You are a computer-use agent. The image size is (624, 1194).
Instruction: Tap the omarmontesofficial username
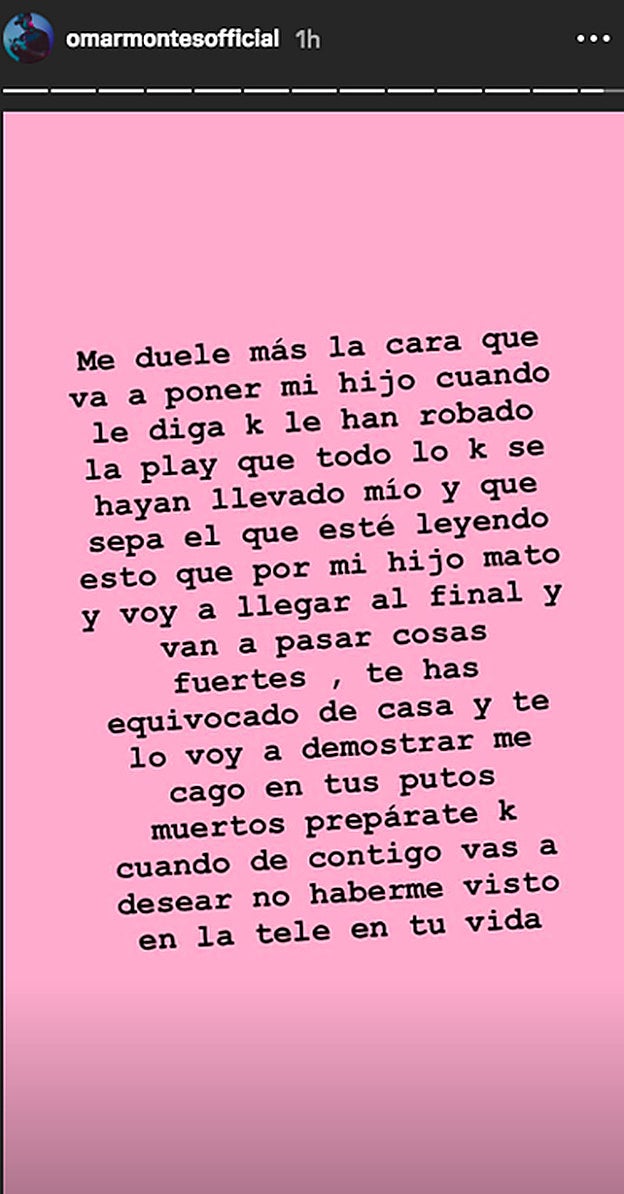[171, 40]
